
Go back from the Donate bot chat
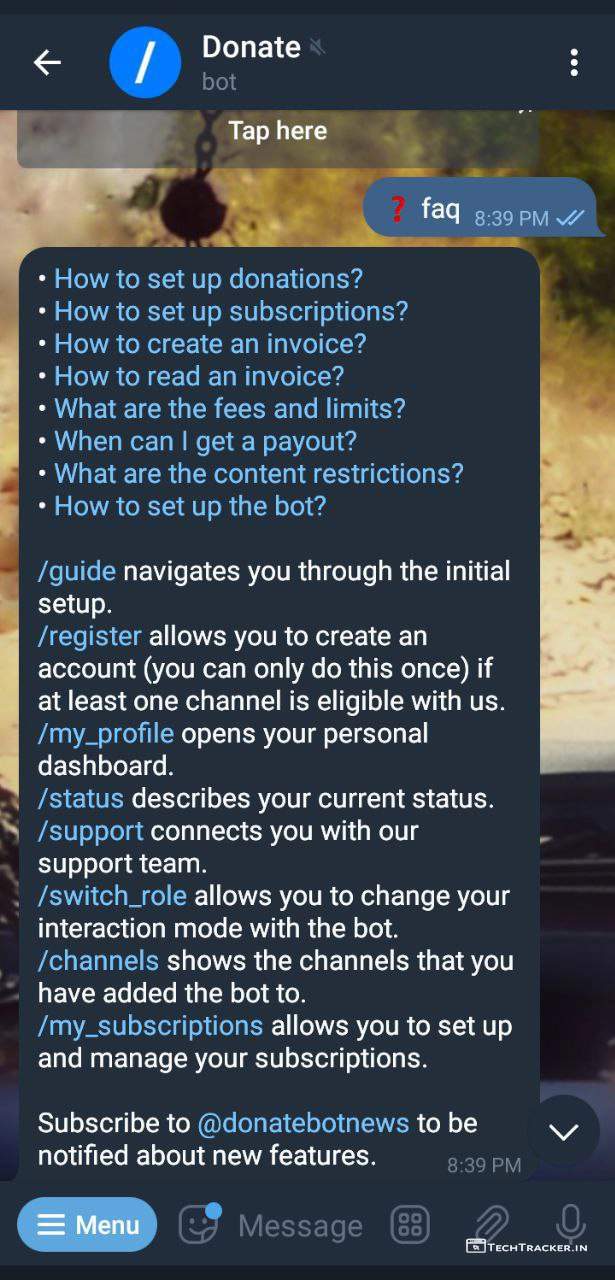[x=47, y=63]
